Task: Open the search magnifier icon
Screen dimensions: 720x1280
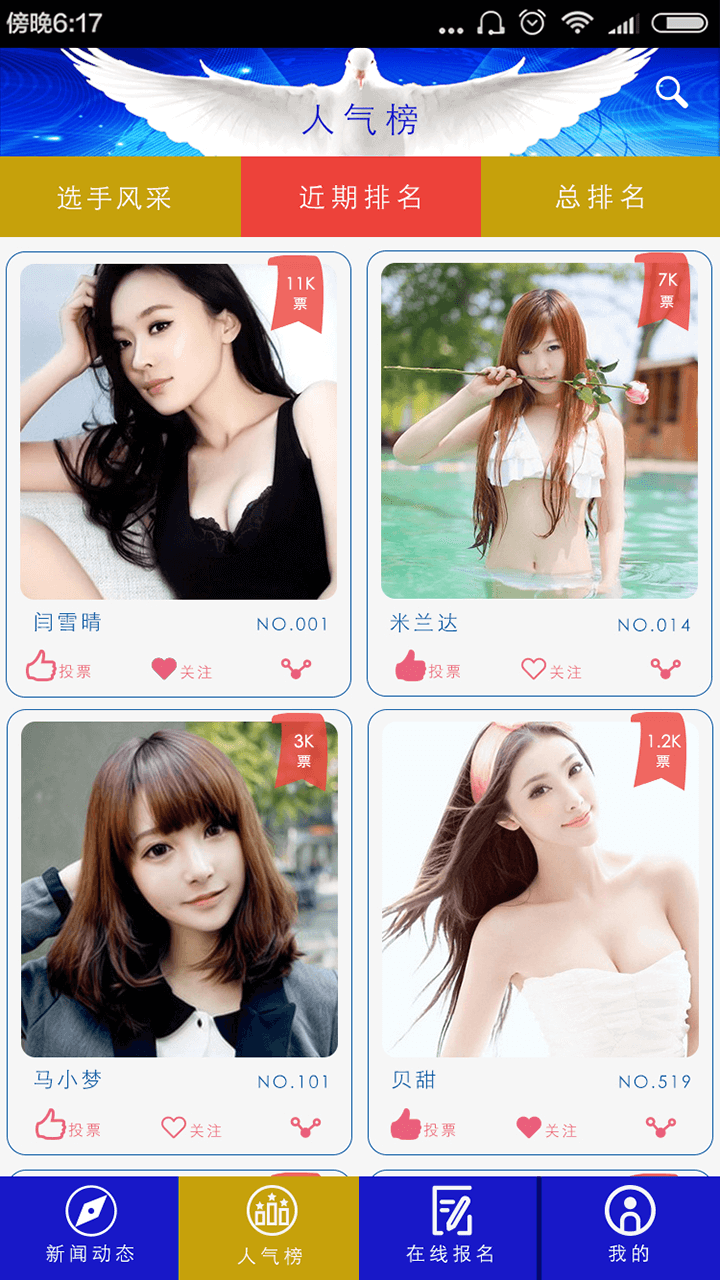Action: [x=671, y=93]
